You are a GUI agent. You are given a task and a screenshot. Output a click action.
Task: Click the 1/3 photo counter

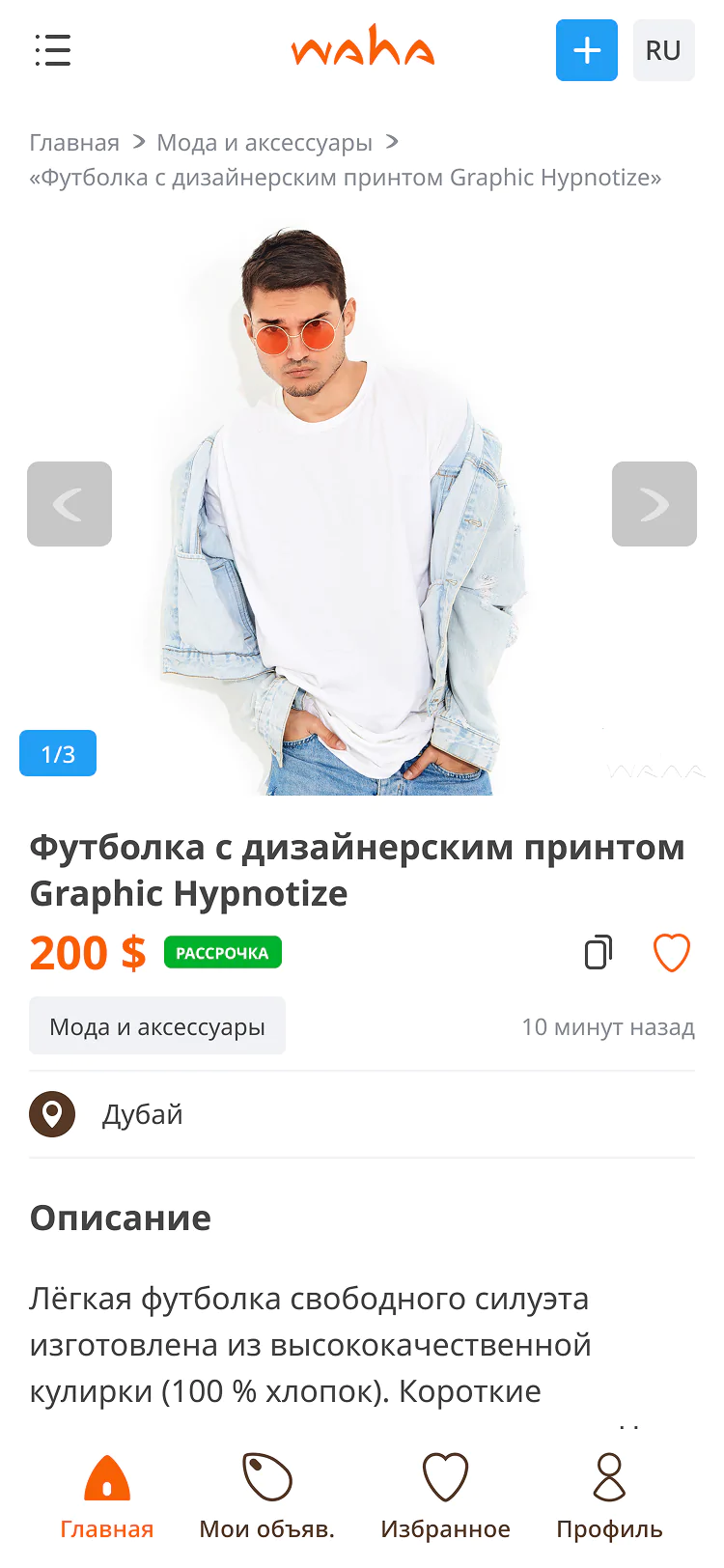coord(57,753)
